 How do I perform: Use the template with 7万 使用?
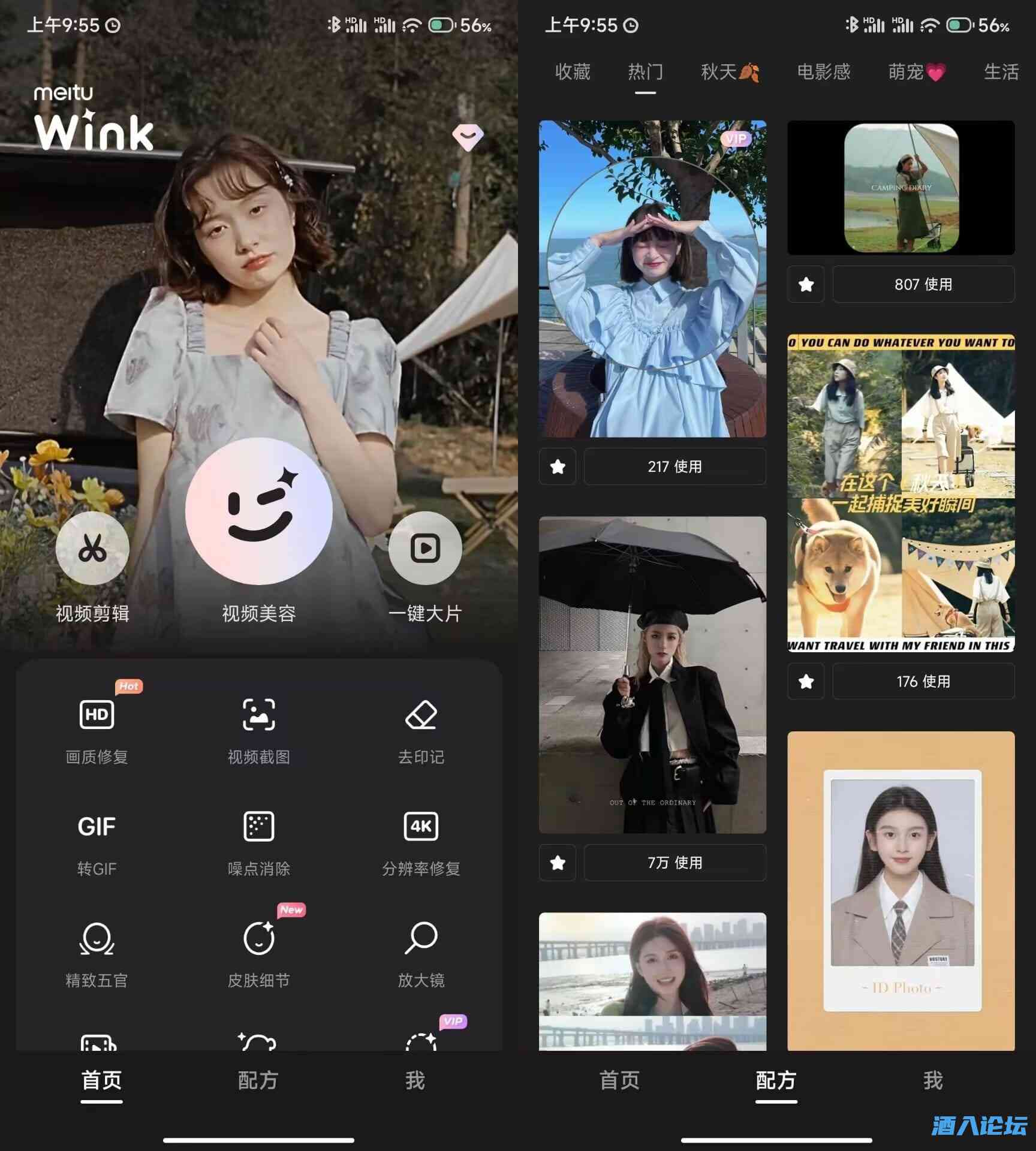coord(674,863)
